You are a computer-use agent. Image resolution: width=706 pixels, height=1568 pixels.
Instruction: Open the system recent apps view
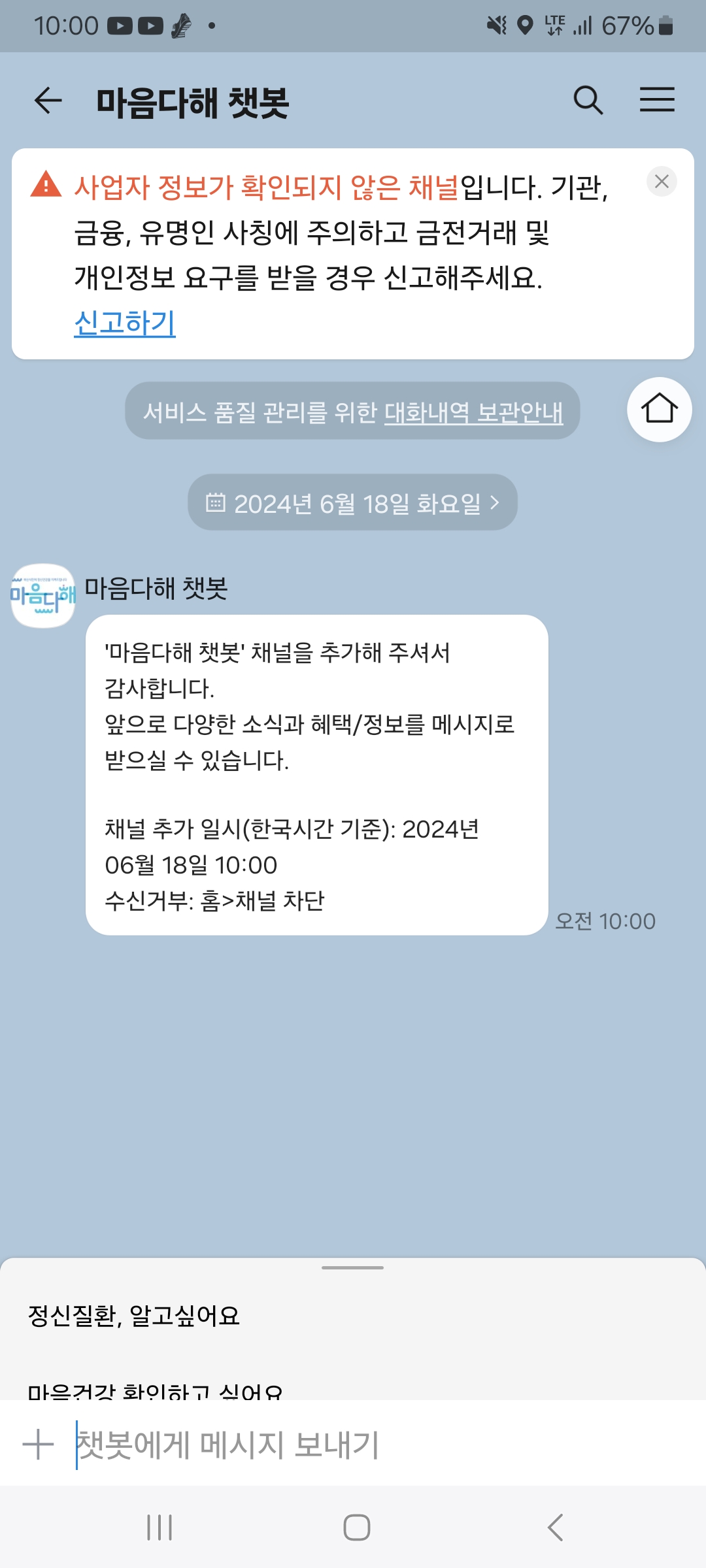(x=160, y=1527)
